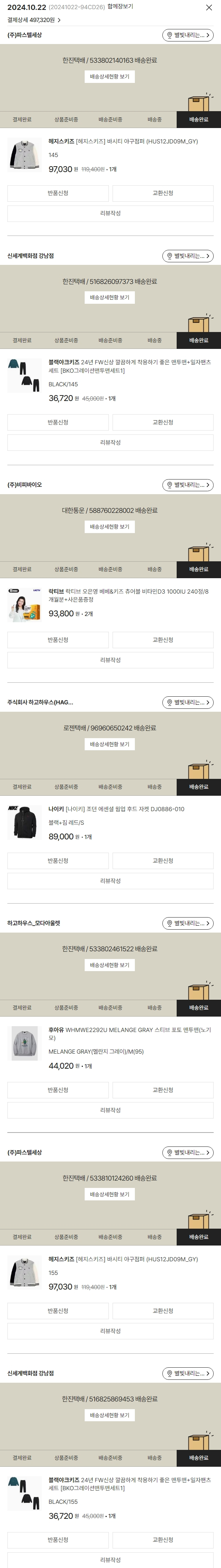View 로젠택배 96960650242 delivery status

[x=110, y=744]
